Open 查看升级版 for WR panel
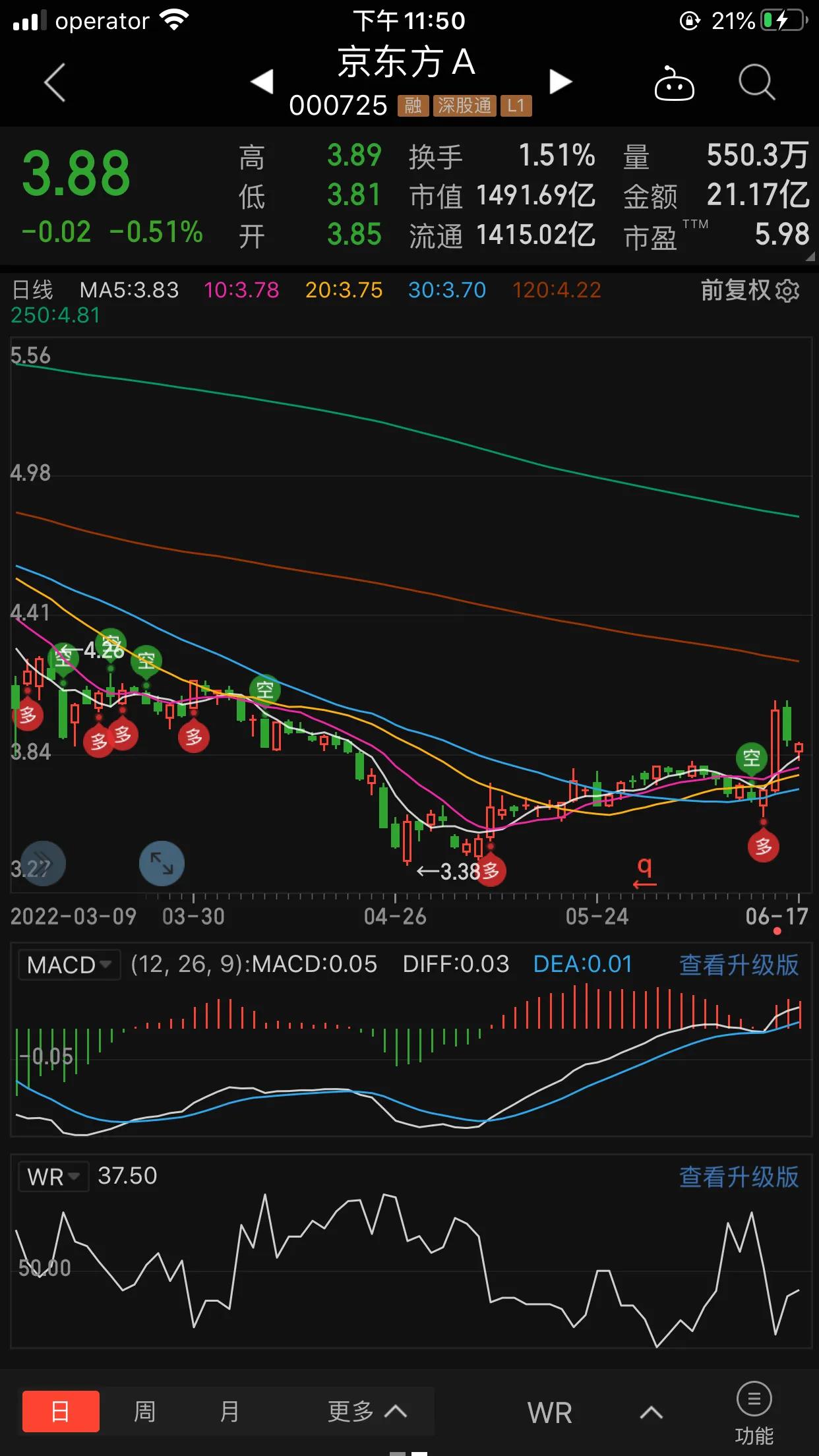Screen dimensions: 819x1456 (739, 1176)
